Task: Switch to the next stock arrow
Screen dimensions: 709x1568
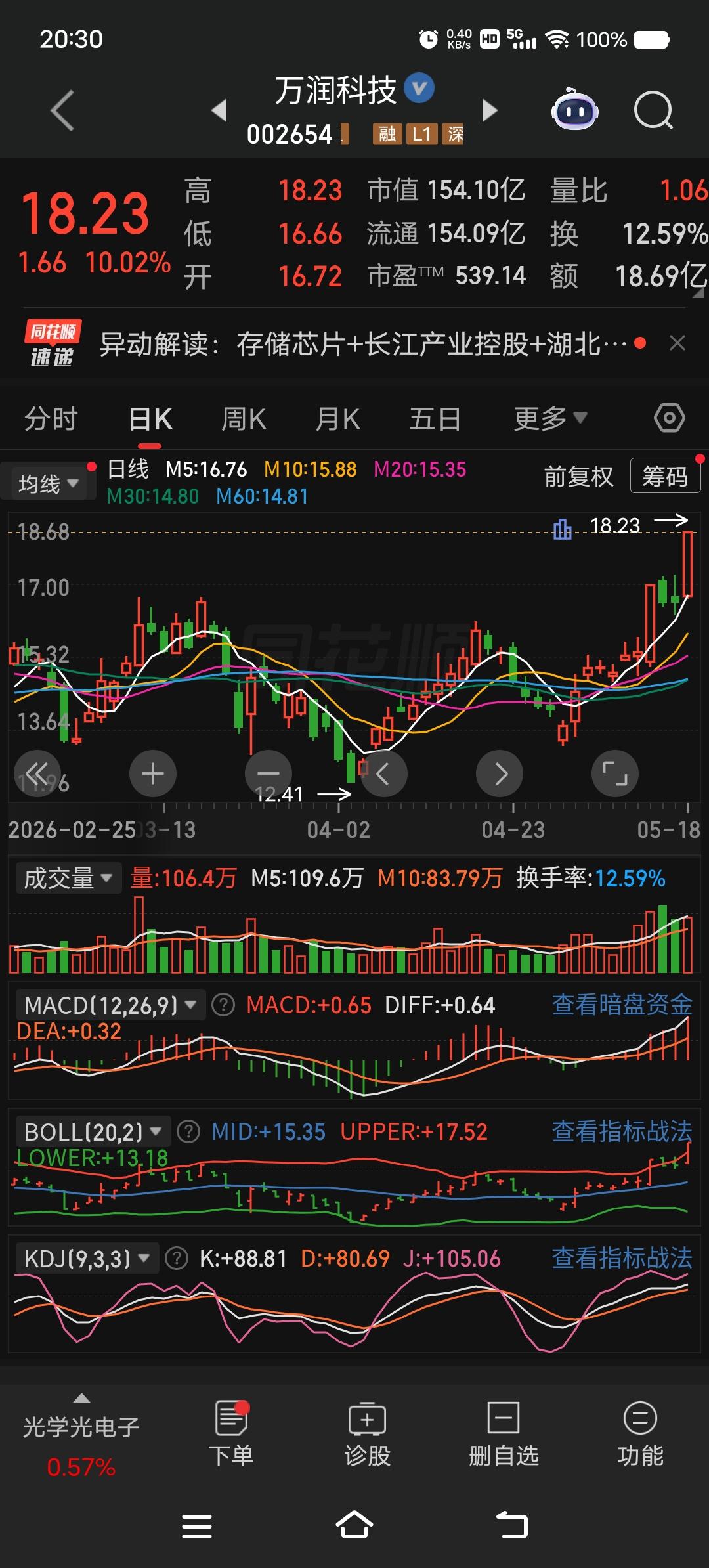Action: pos(489,110)
